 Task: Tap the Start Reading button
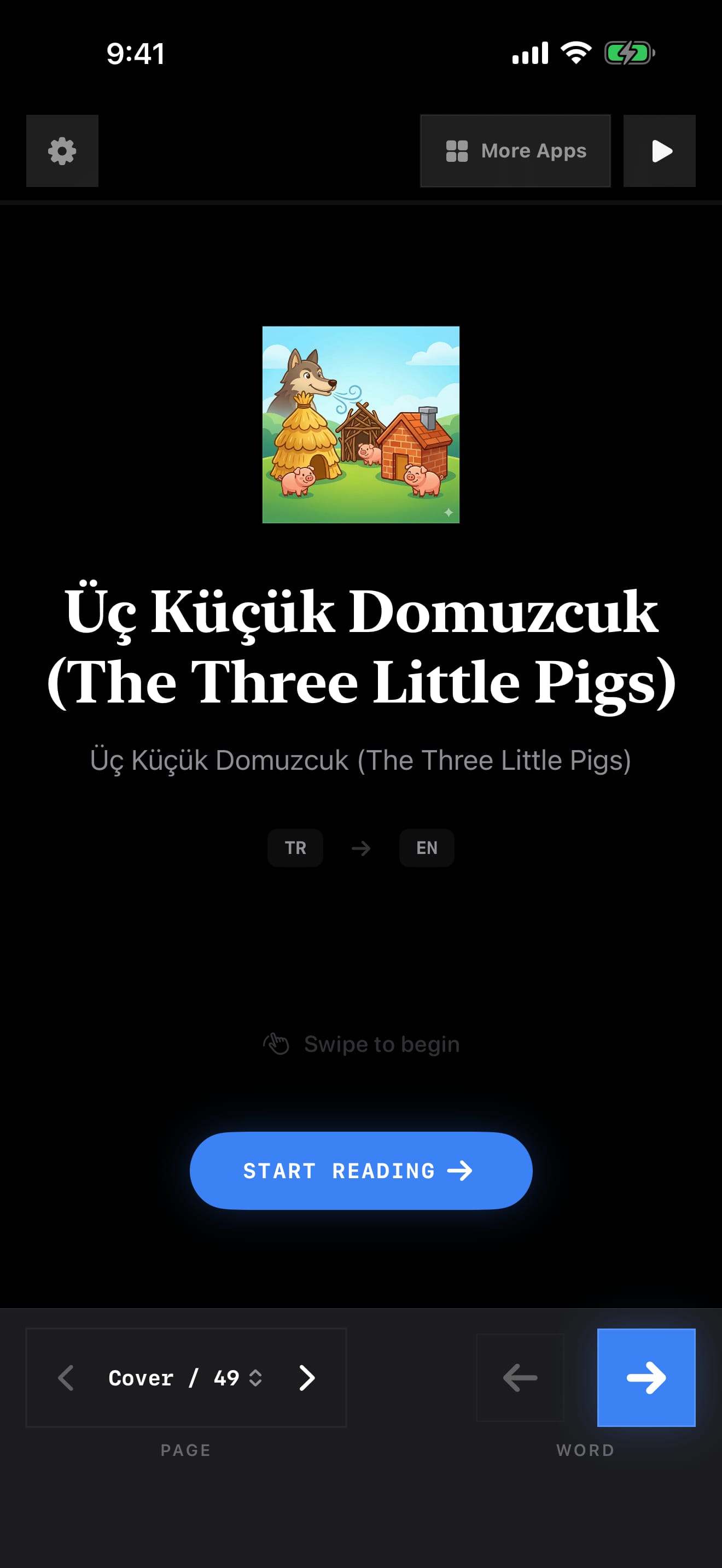coord(361,1171)
